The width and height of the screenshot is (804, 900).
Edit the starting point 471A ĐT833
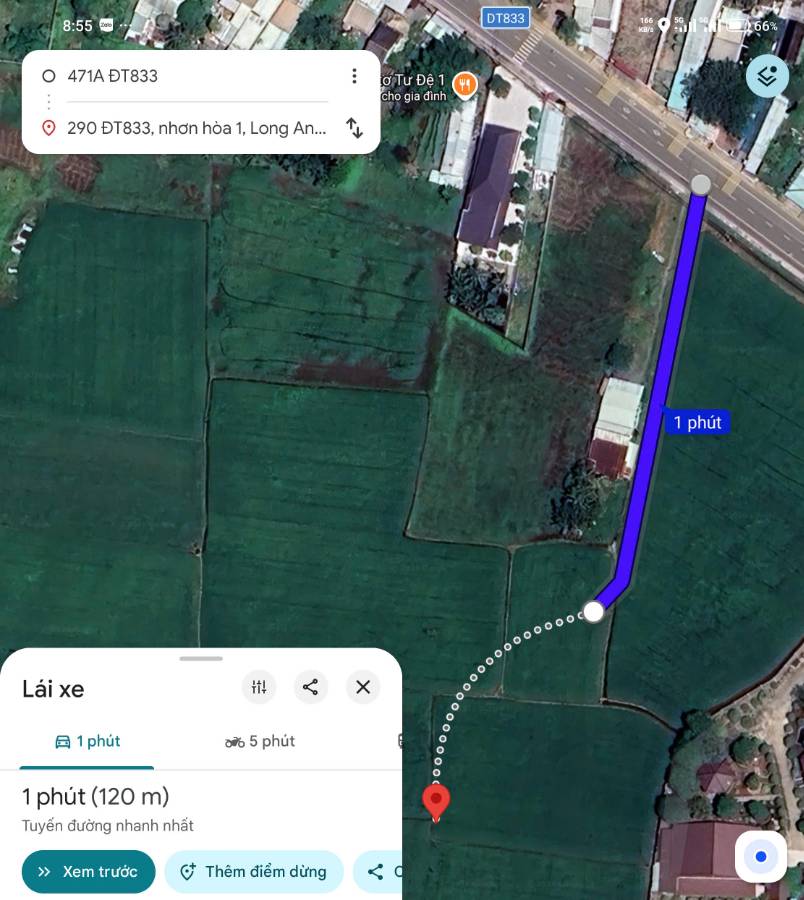(197, 76)
